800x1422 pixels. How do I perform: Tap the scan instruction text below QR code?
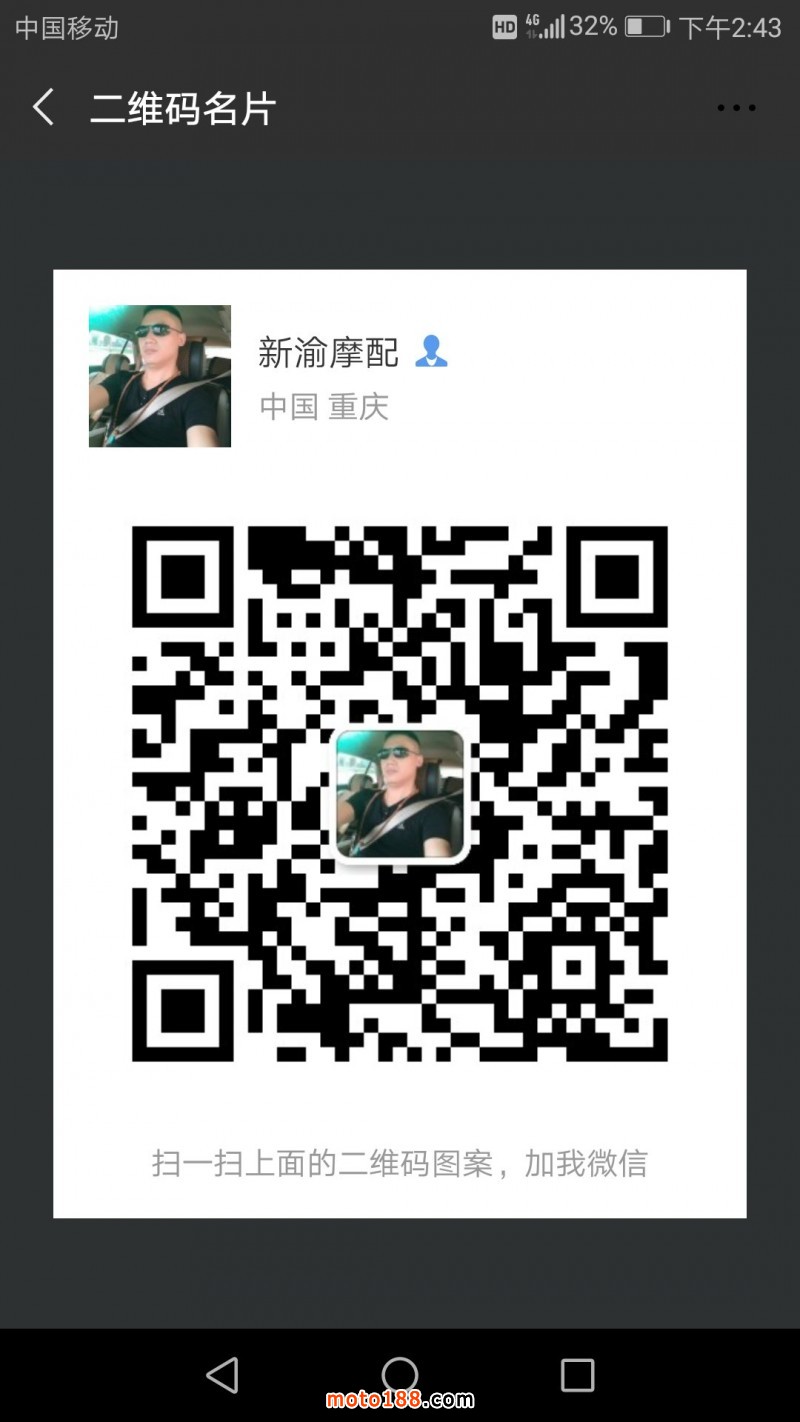point(400,1162)
